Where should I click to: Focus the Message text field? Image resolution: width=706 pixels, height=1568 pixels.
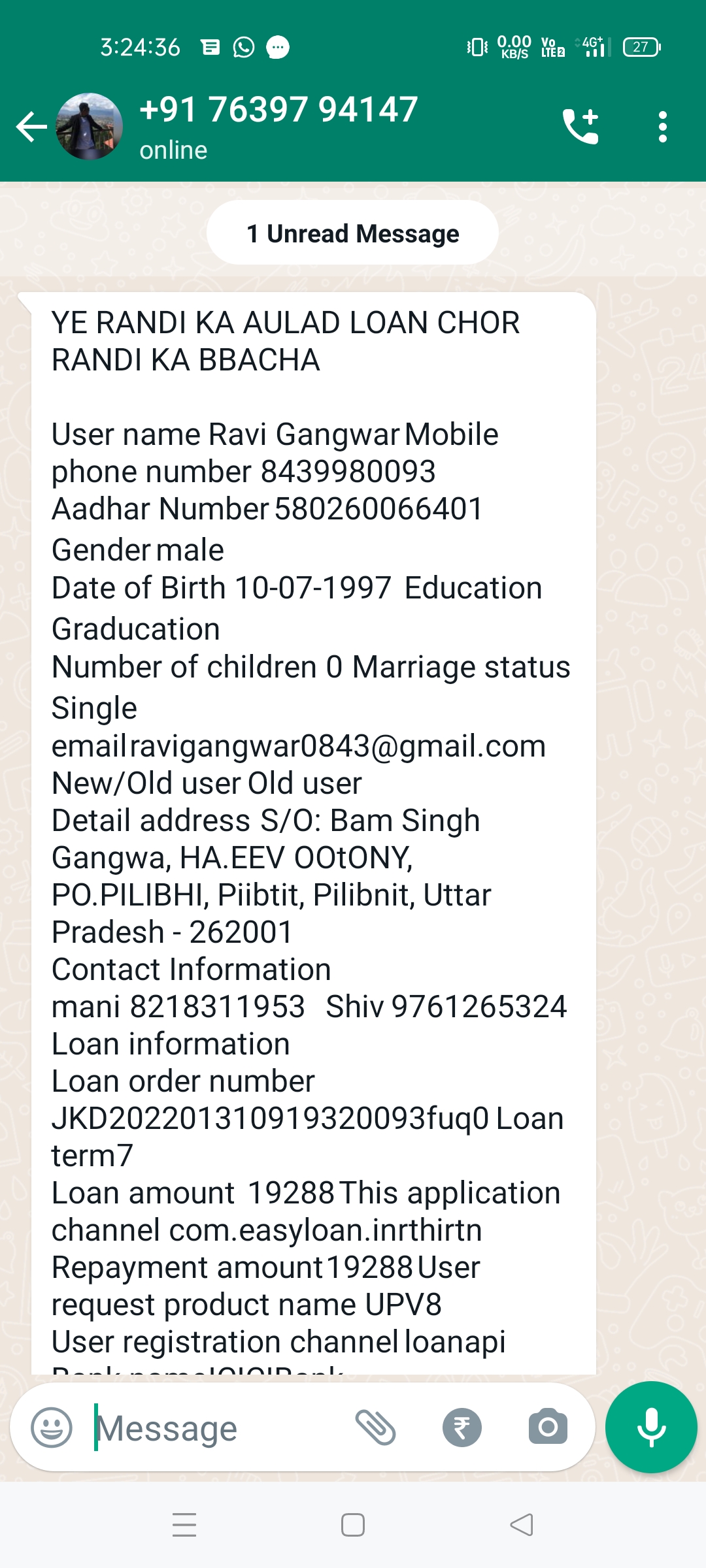(216, 1428)
